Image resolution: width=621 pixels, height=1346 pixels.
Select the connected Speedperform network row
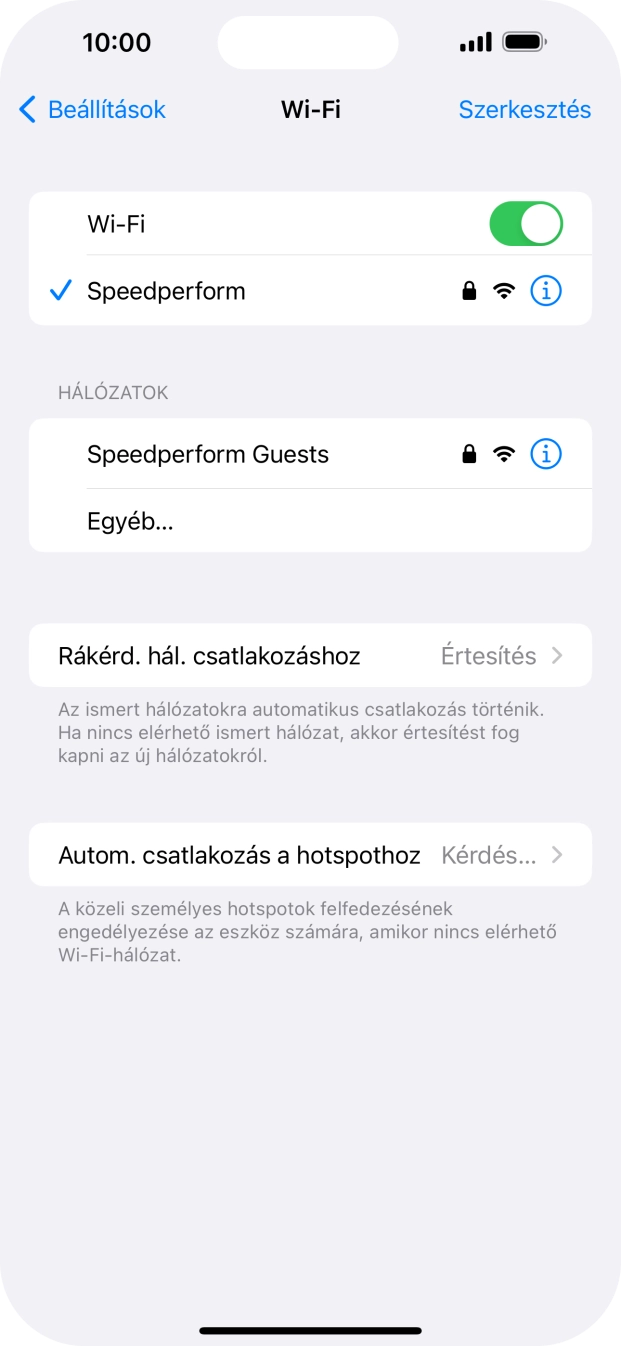[250, 291]
